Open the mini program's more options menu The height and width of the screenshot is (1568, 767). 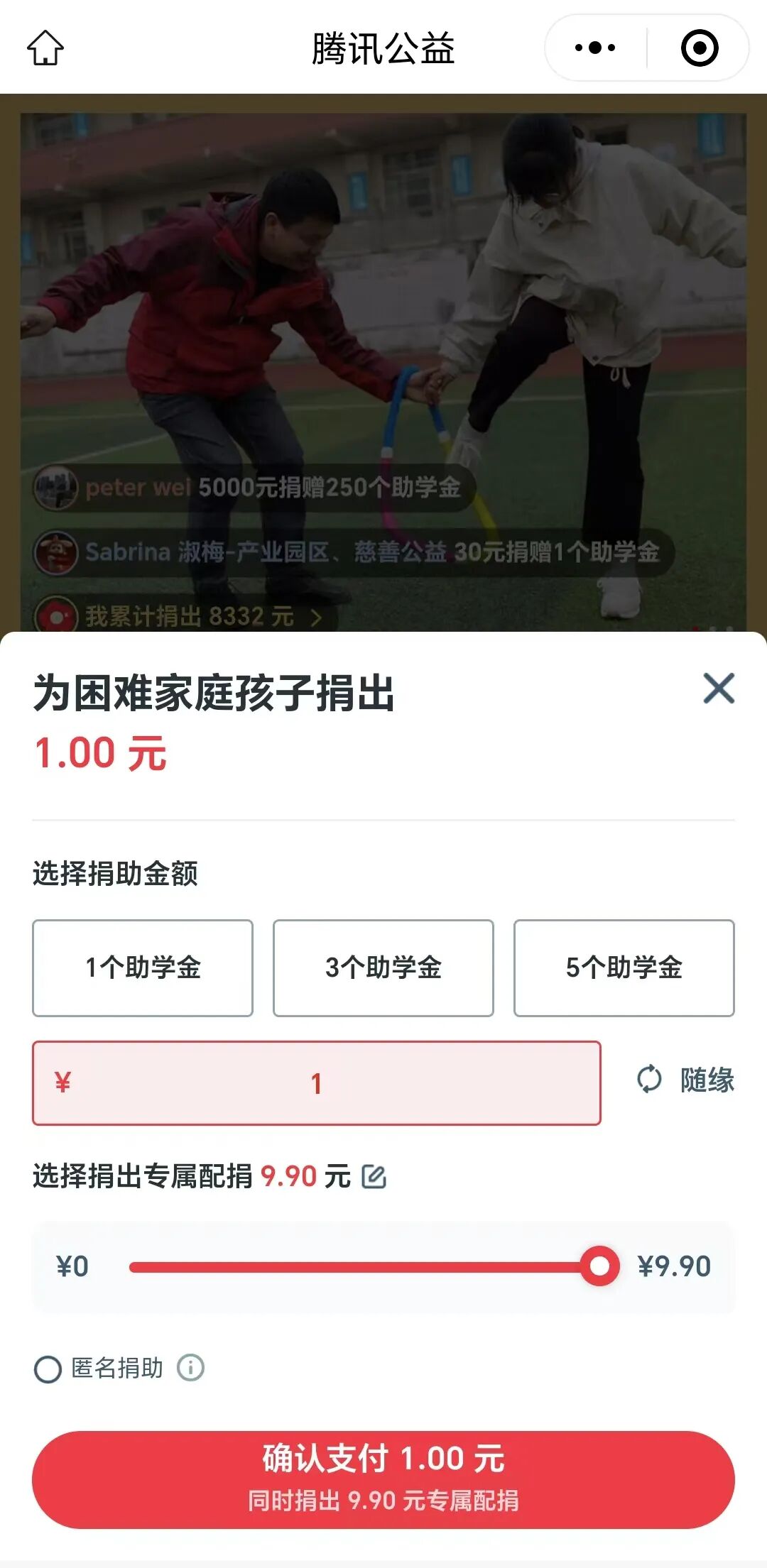(x=595, y=48)
